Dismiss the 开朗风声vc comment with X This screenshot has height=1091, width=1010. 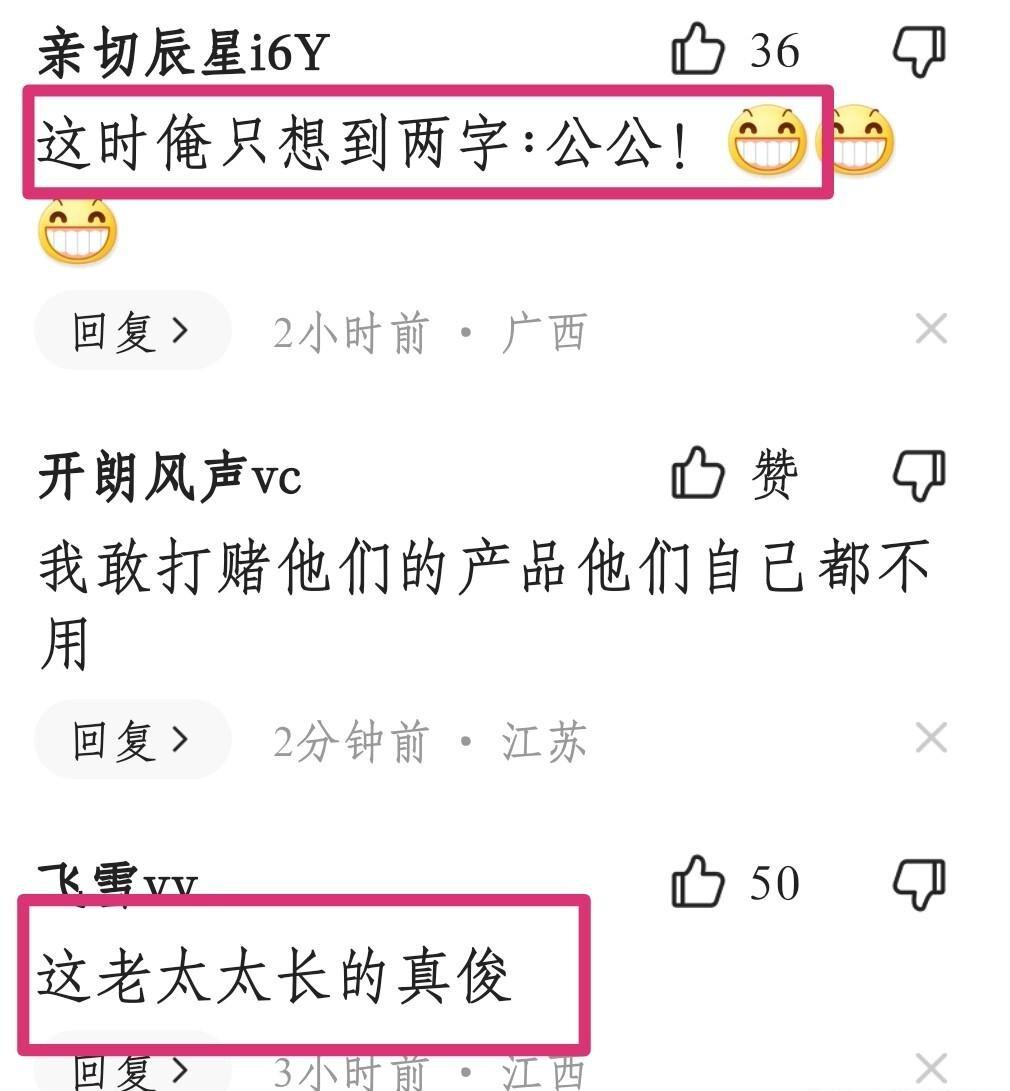pos(931,739)
